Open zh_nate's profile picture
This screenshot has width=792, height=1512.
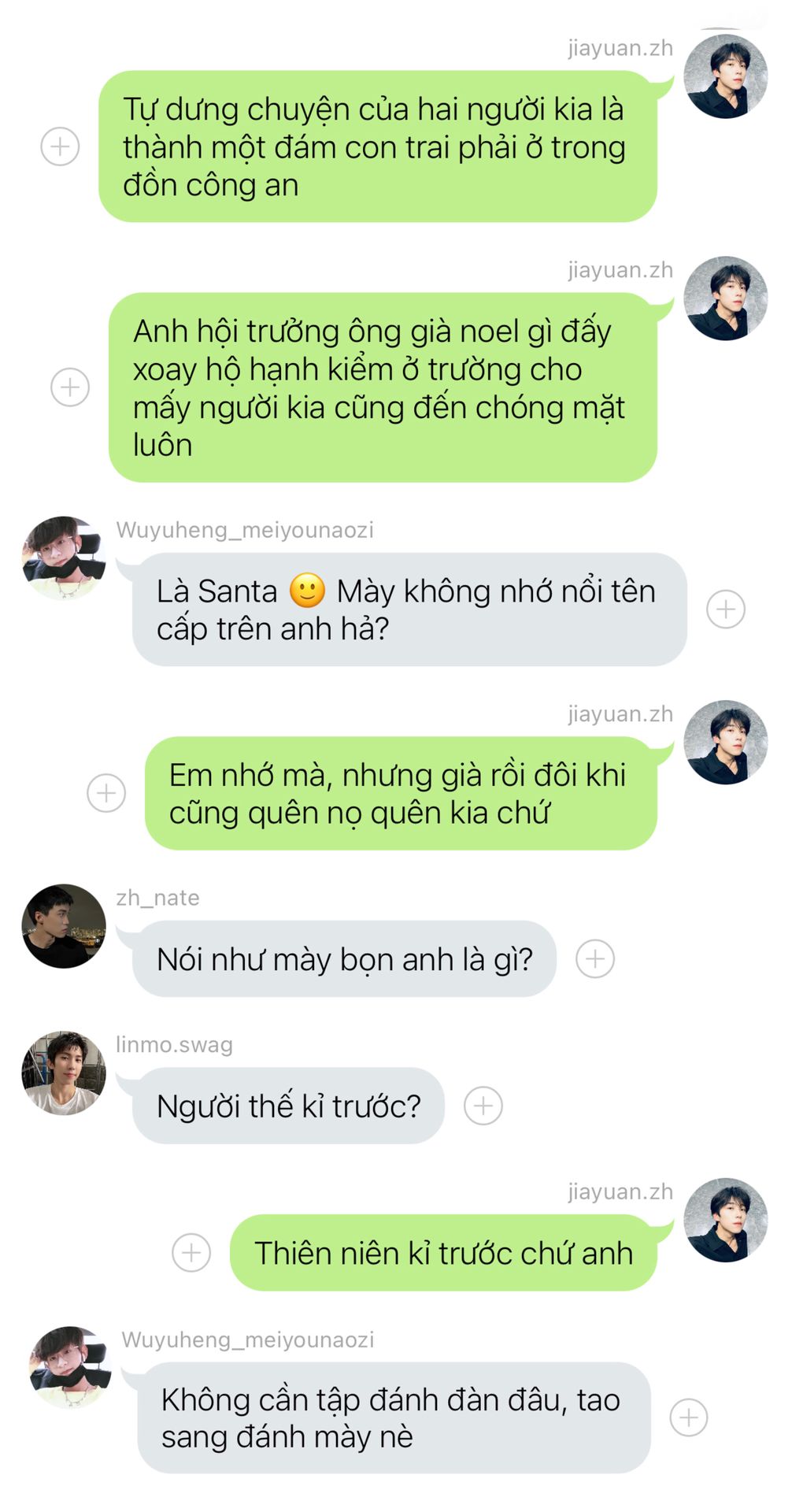pyautogui.click(x=64, y=926)
